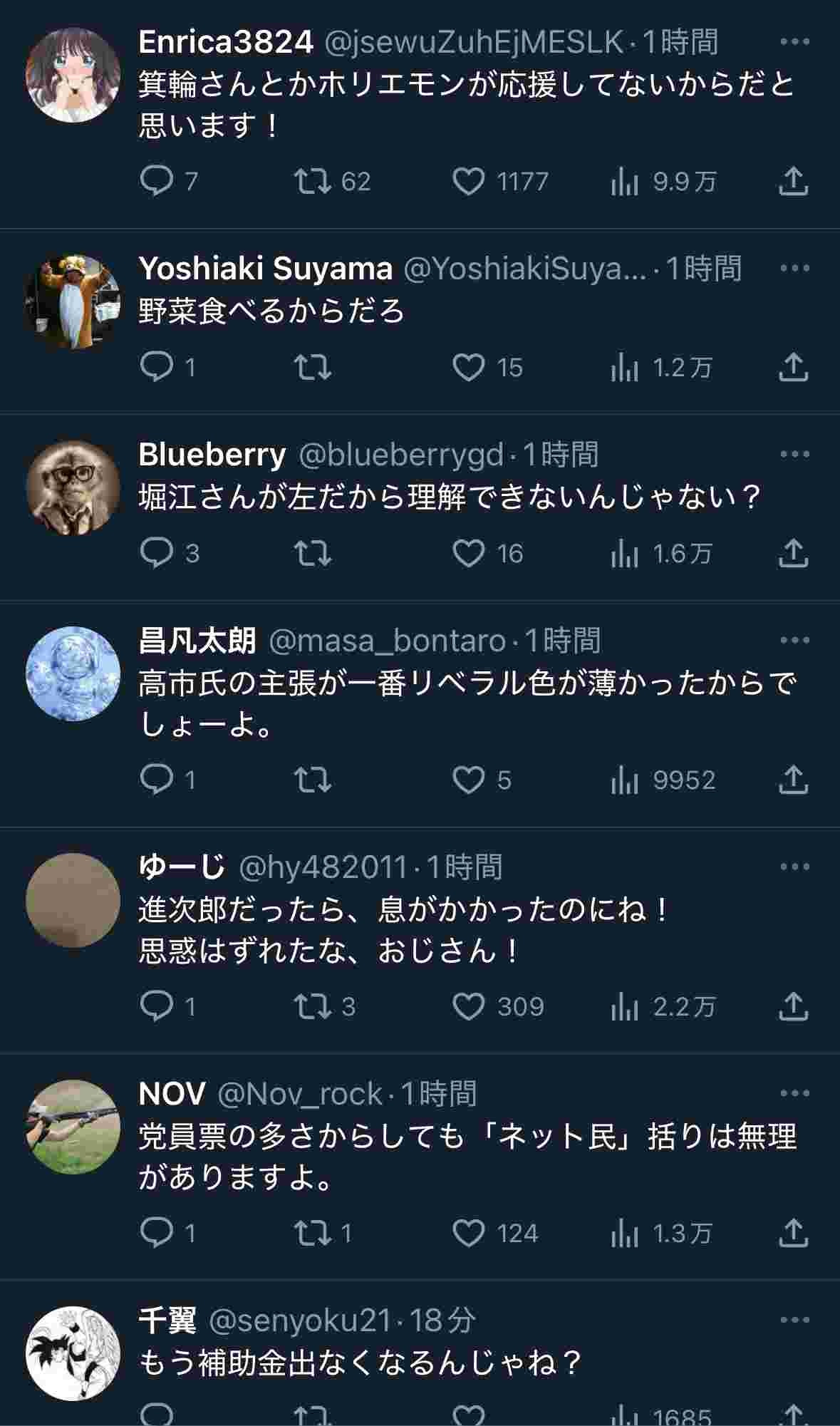Open comments on ゆーじ's reply
Image resolution: width=840 pixels, height=1426 pixels.
point(157,1006)
